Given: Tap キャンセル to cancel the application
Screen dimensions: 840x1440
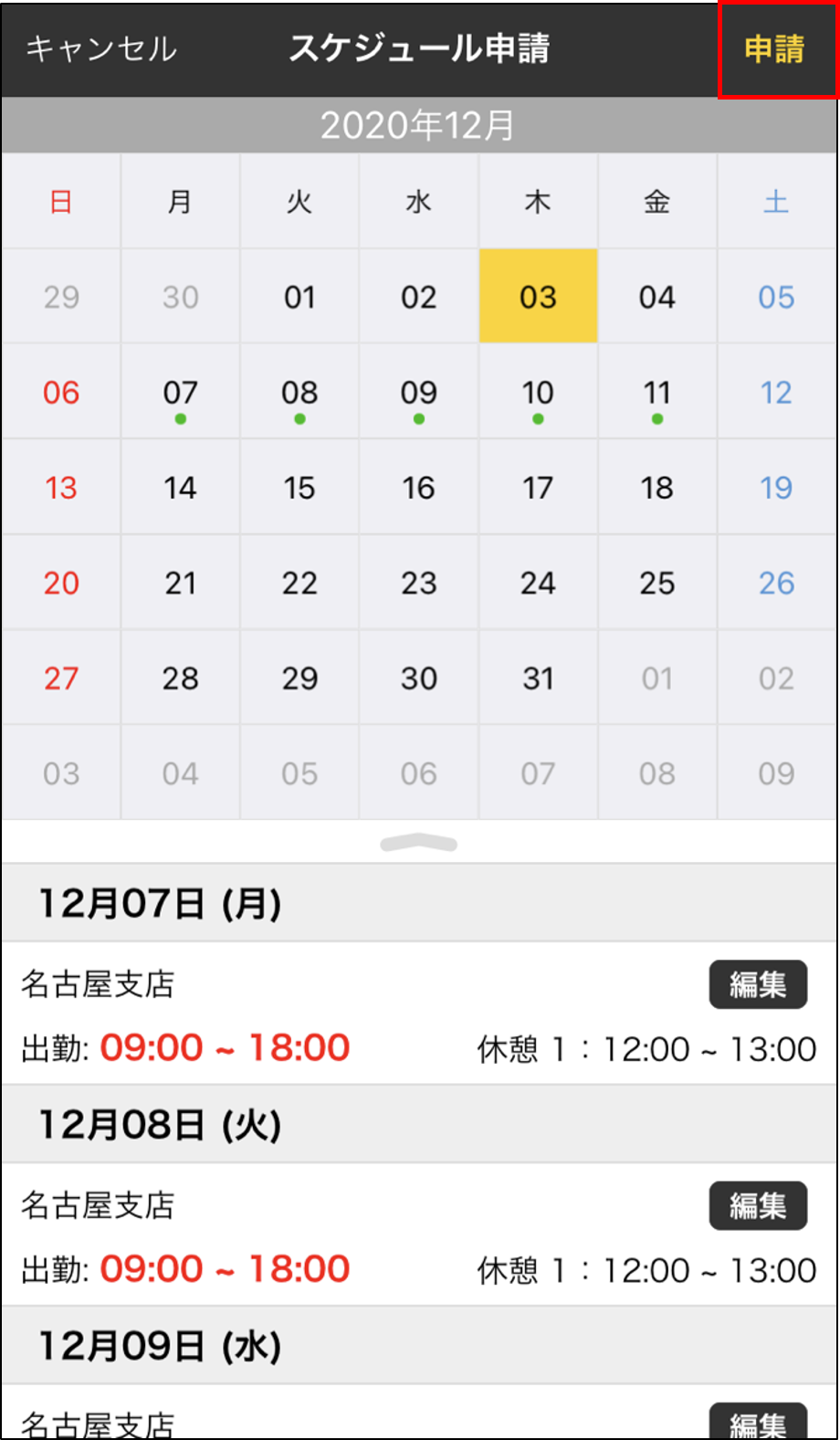Looking at the screenshot, I should [100, 50].
